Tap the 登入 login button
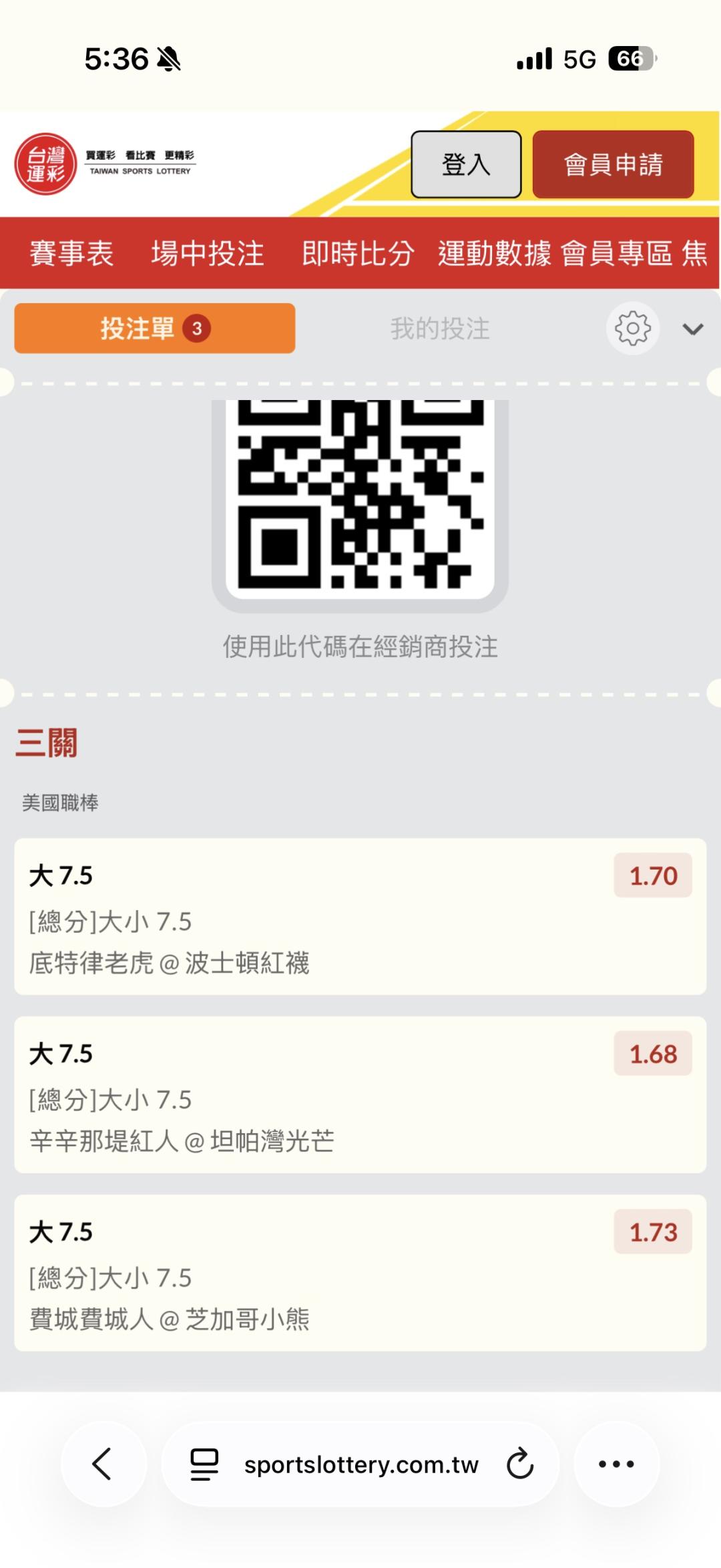Screen dimensions: 721x1568 coord(465,164)
